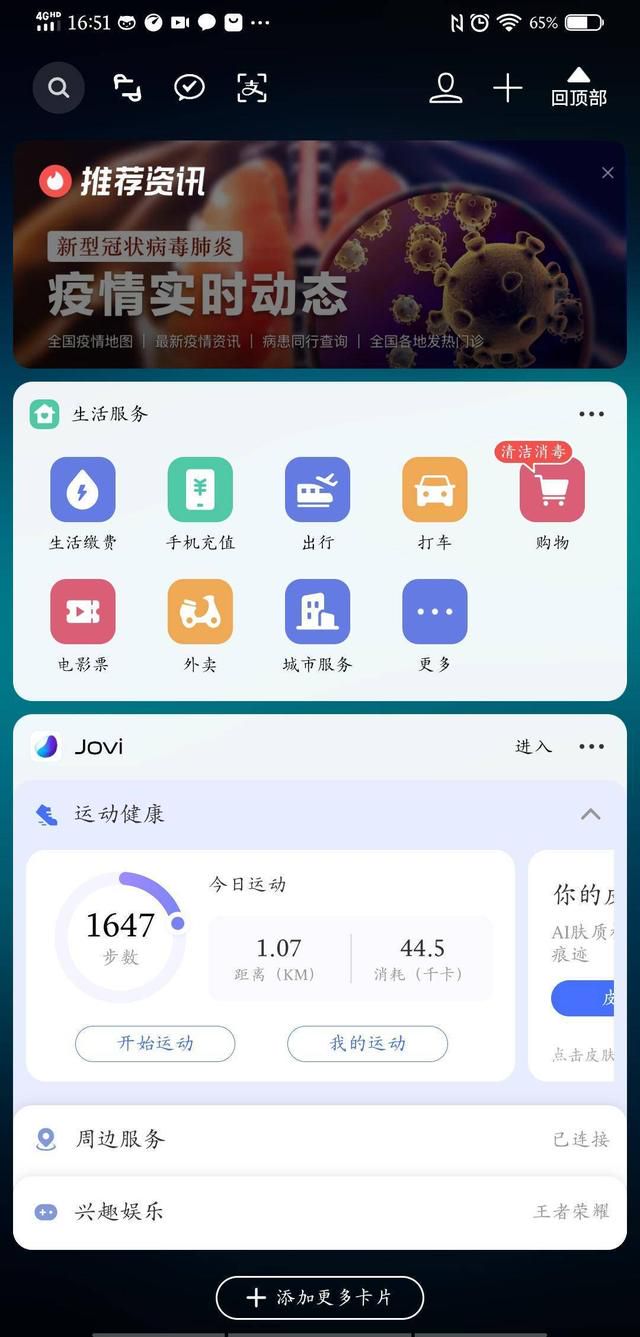
Task: Open 生活服务 card overflow menu
Action: (591, 414)
